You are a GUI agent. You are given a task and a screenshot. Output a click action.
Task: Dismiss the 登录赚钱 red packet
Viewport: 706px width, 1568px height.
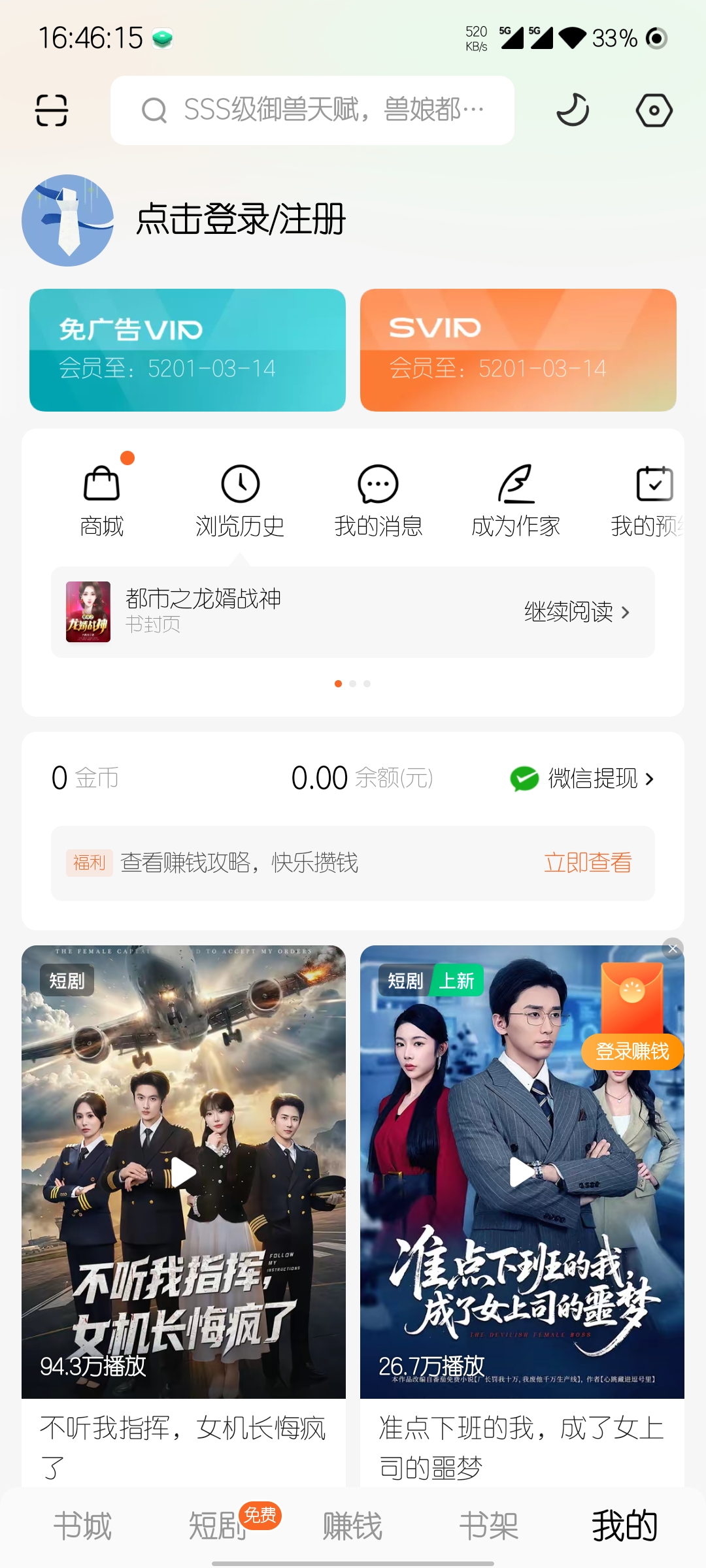tap(673, 949)
